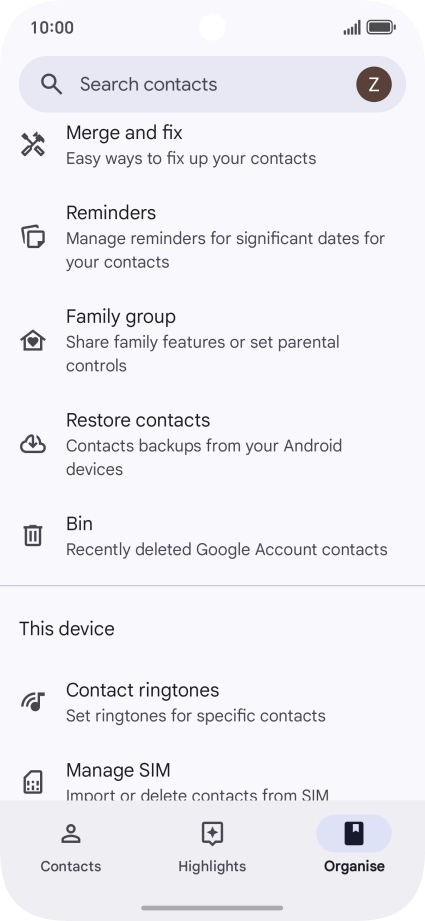Open the account avatar labeled Z

(374, 84)
